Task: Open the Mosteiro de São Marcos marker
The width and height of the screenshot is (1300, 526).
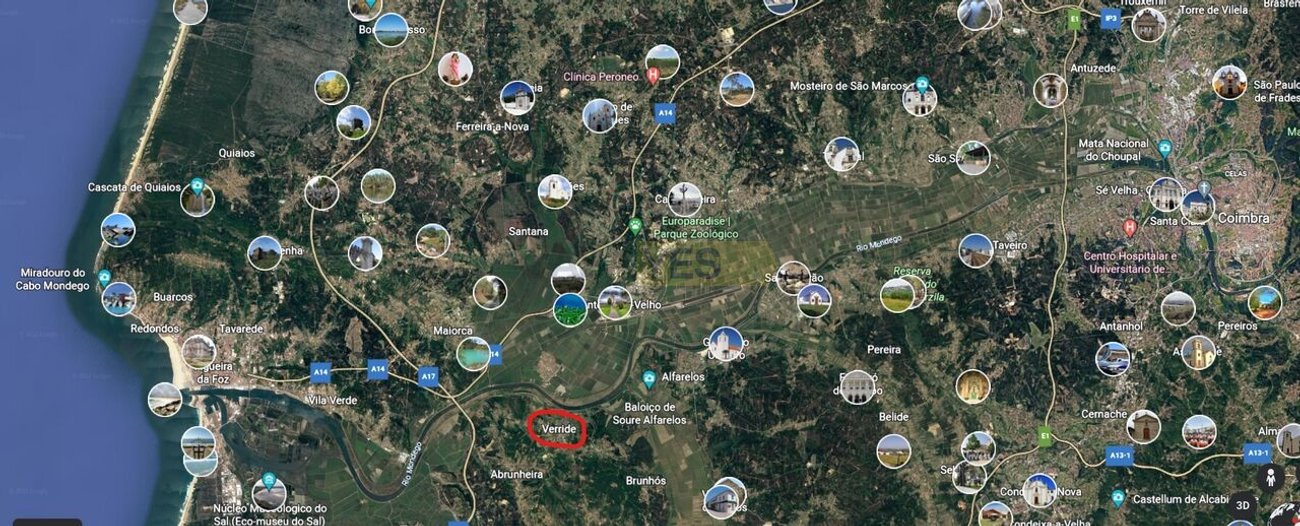Action: tap(922, 85)
